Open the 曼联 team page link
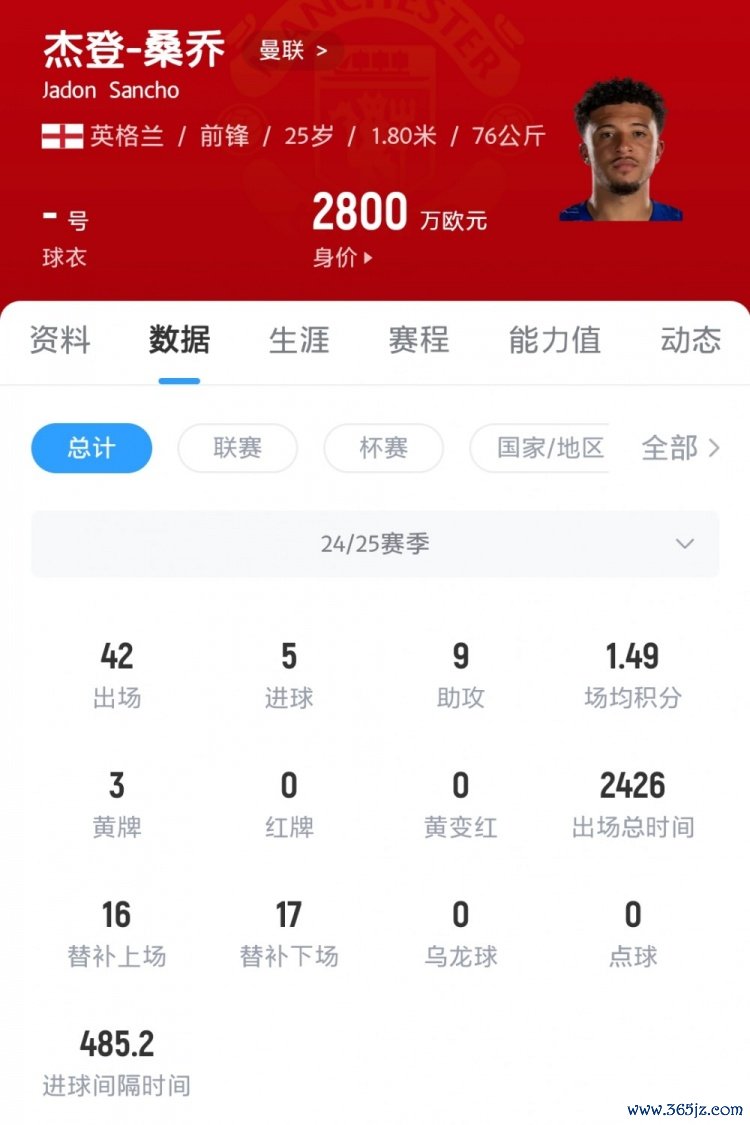 click(293, 51)
